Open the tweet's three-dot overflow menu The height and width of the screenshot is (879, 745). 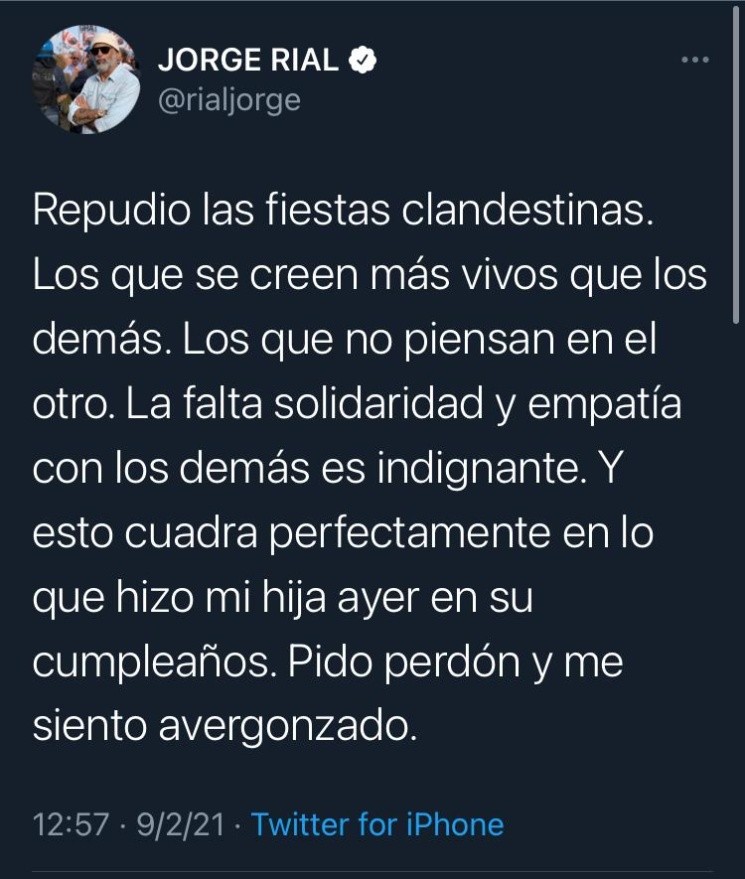click(x=694, y=61)
